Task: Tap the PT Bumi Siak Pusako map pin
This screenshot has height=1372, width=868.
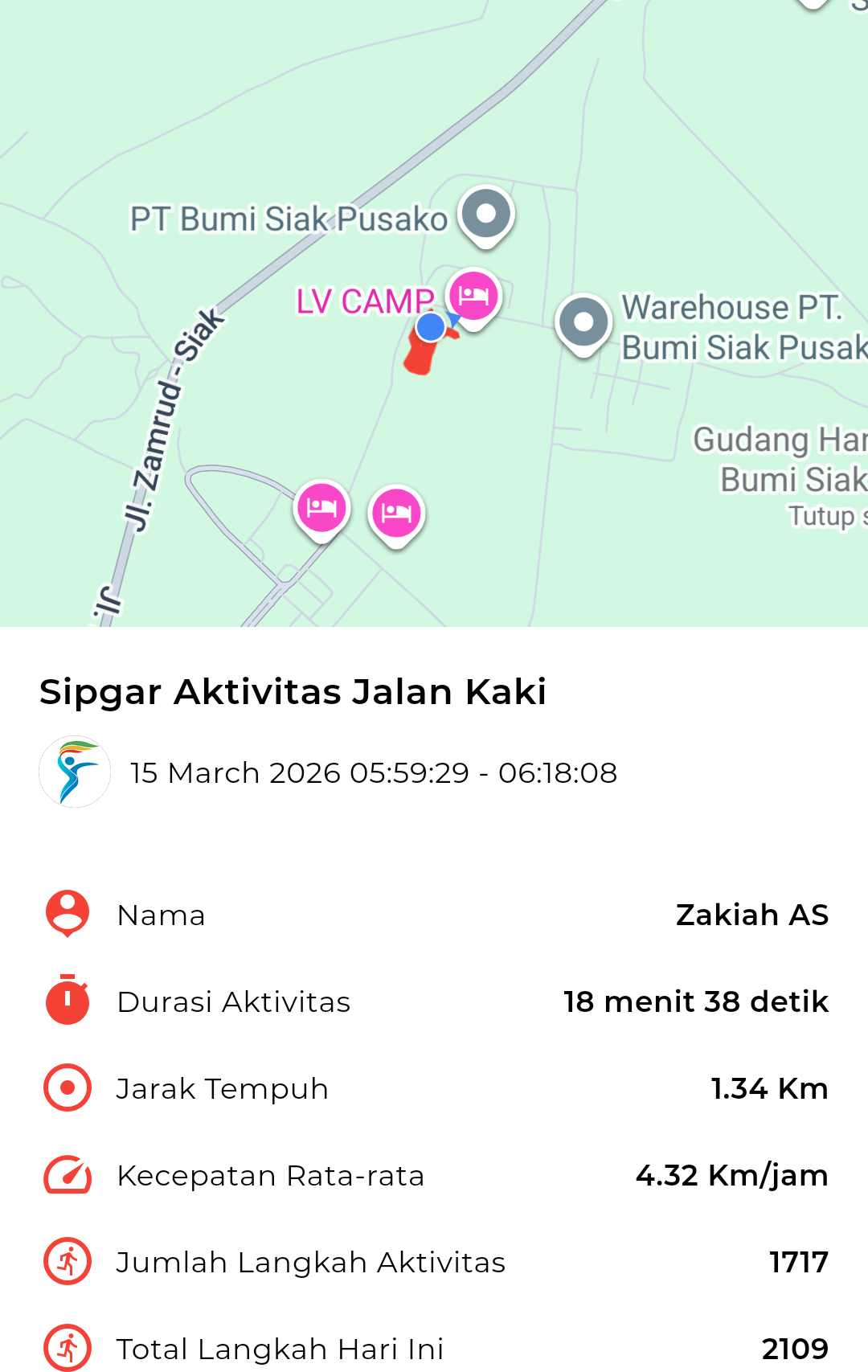Action: (486, 215)
